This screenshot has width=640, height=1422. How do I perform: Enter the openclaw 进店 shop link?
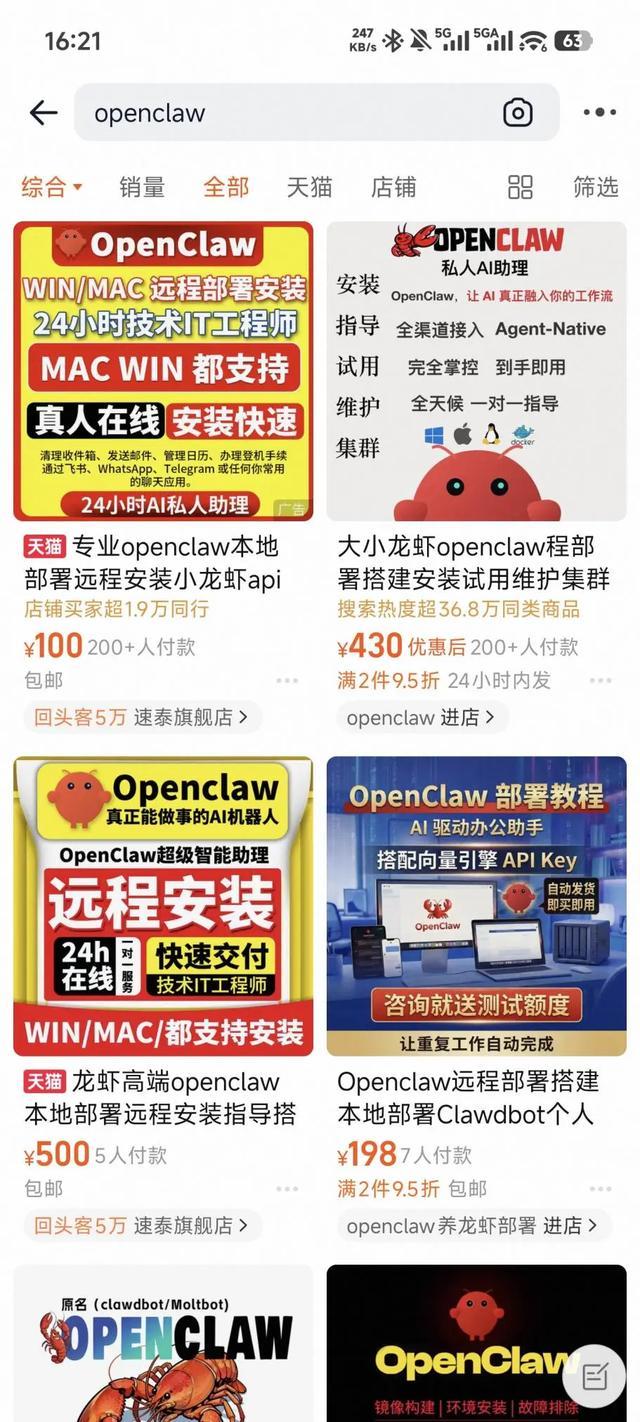tap(421, 717)
